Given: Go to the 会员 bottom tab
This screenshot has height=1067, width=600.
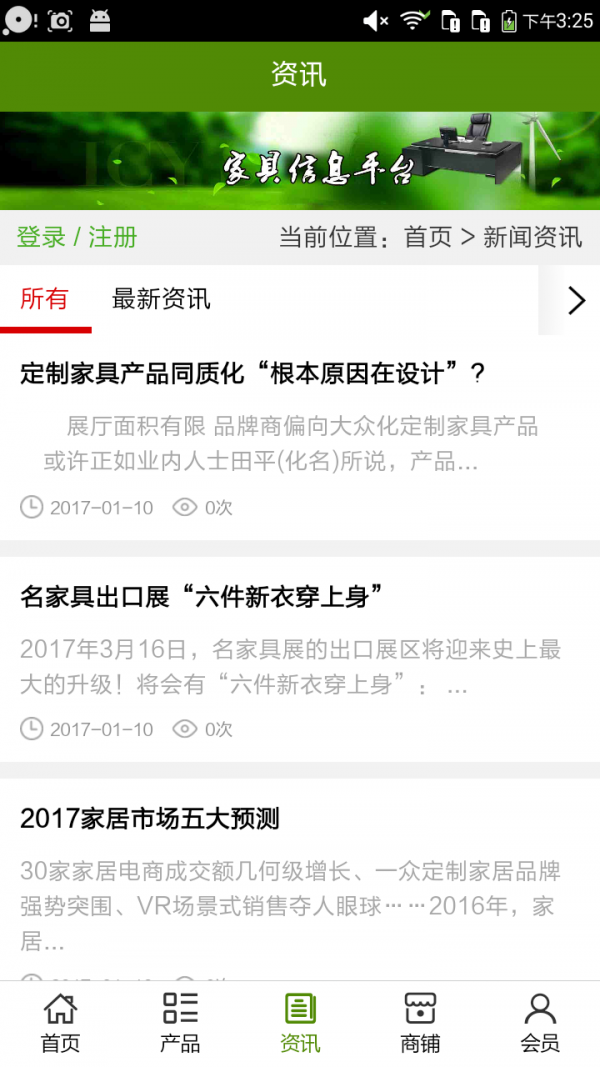Looking at the screenshot, I should [540, 1022].
